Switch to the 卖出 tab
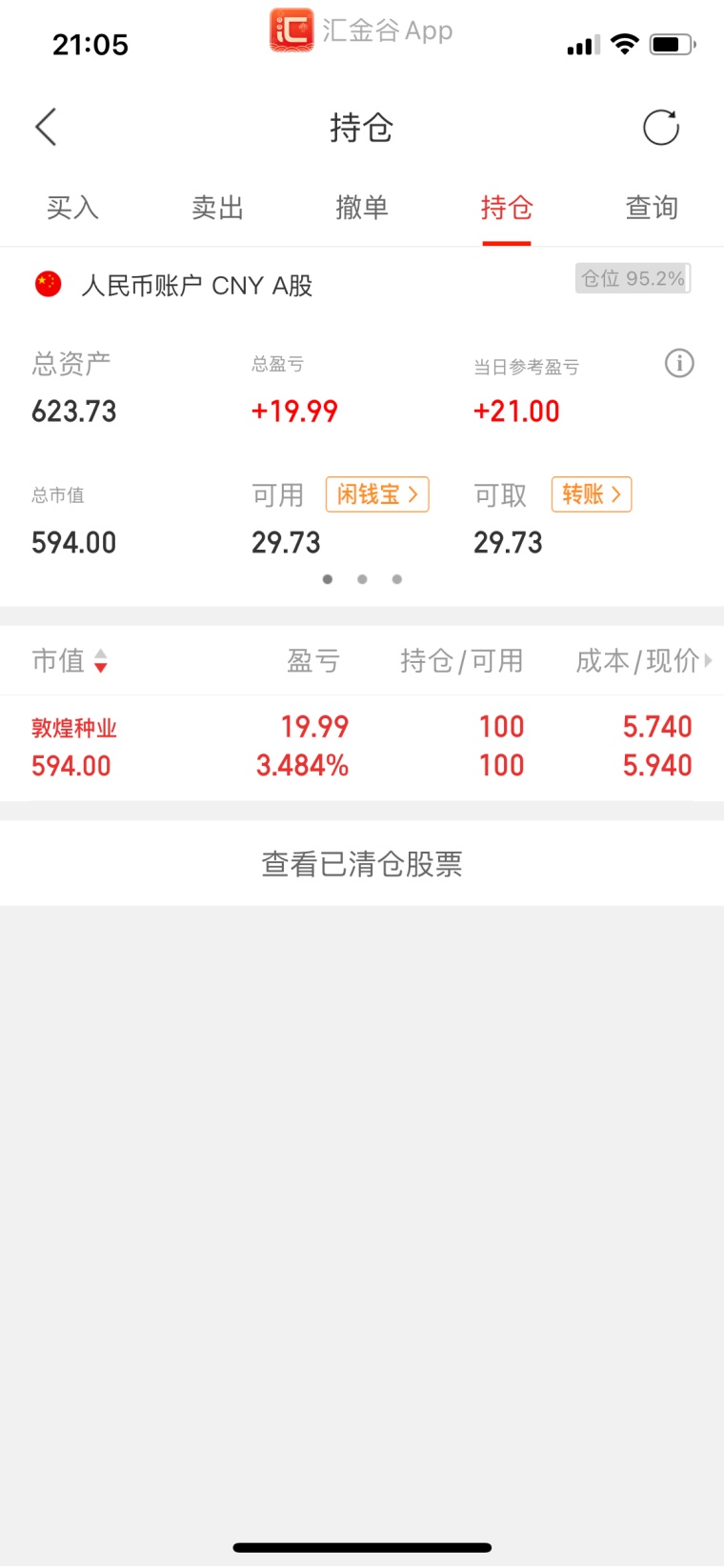 coord(217,208)
